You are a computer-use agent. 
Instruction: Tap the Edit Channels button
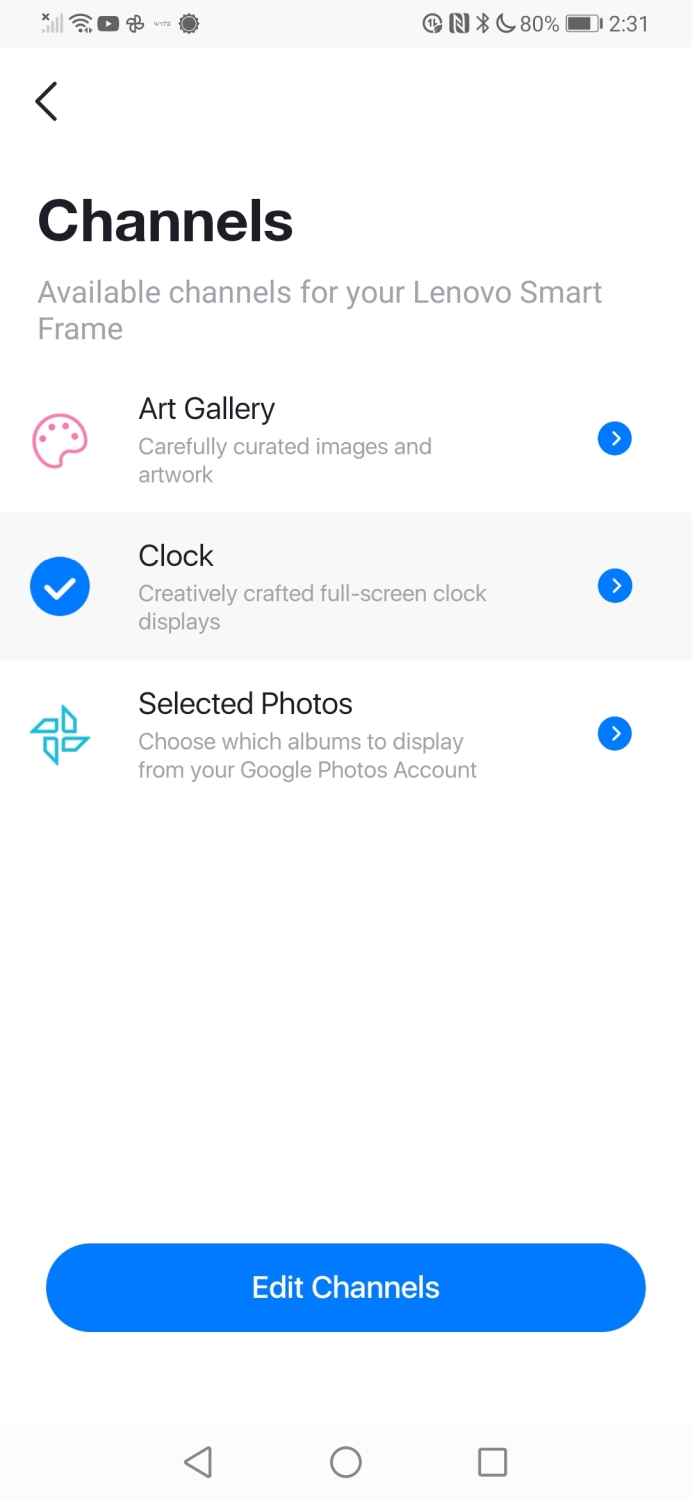click(346, 1287)
